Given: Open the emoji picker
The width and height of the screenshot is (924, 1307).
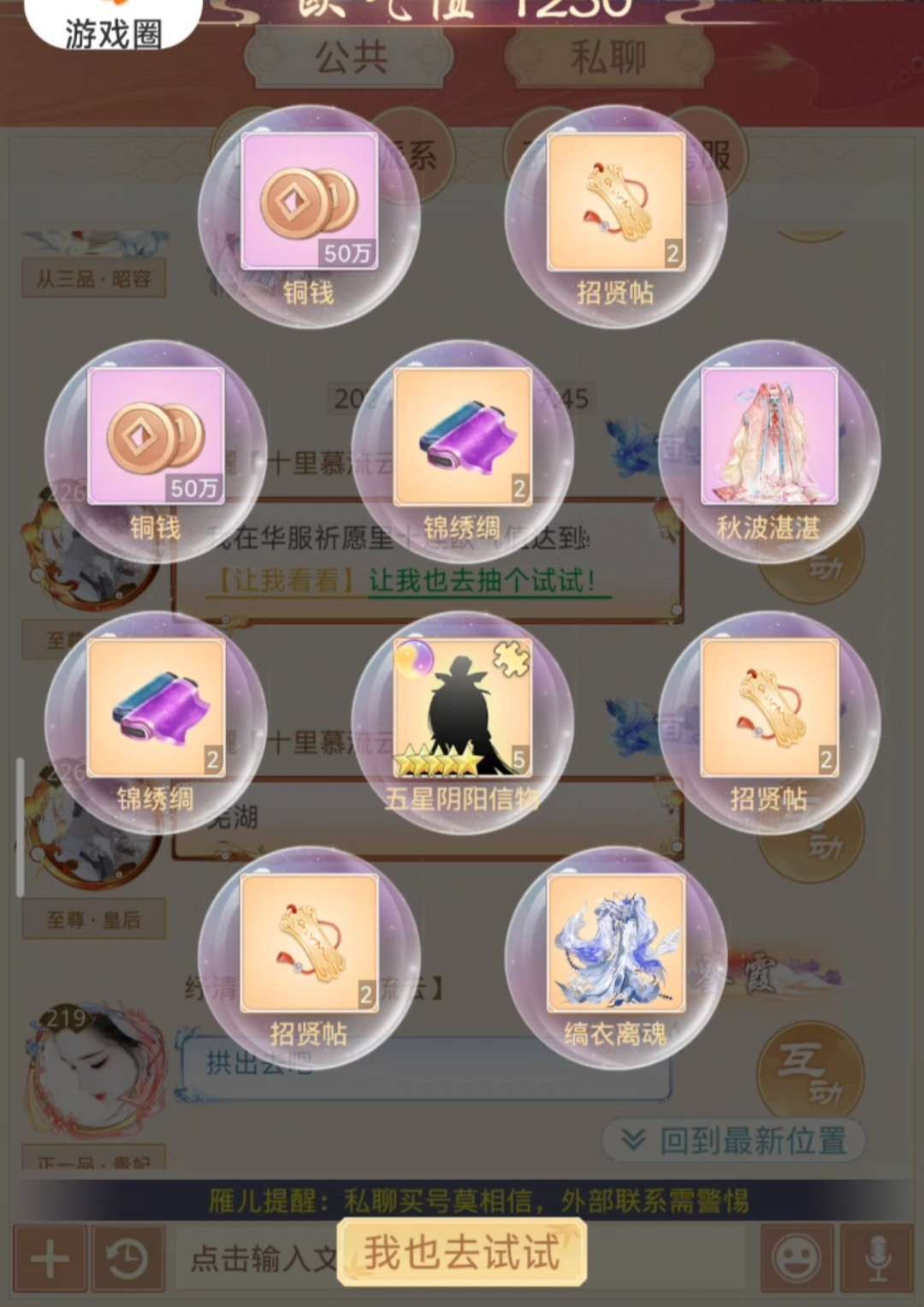Looking at the screenshot, I should pos(797,1258).
